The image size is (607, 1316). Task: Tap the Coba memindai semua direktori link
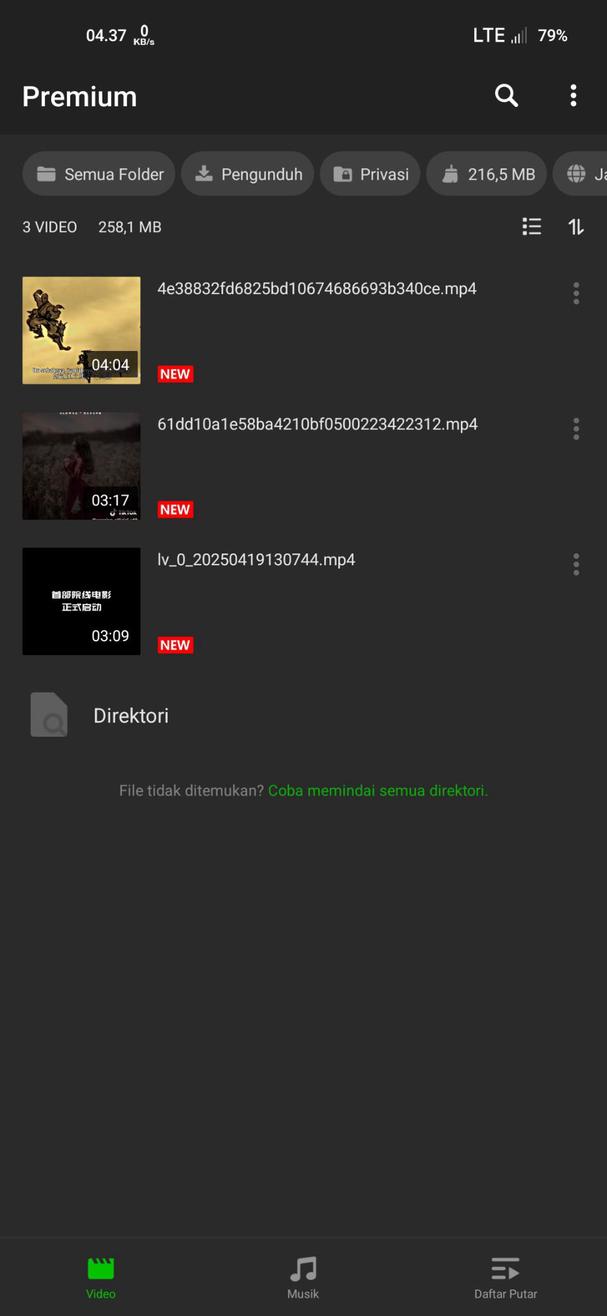tap(378, 790)
